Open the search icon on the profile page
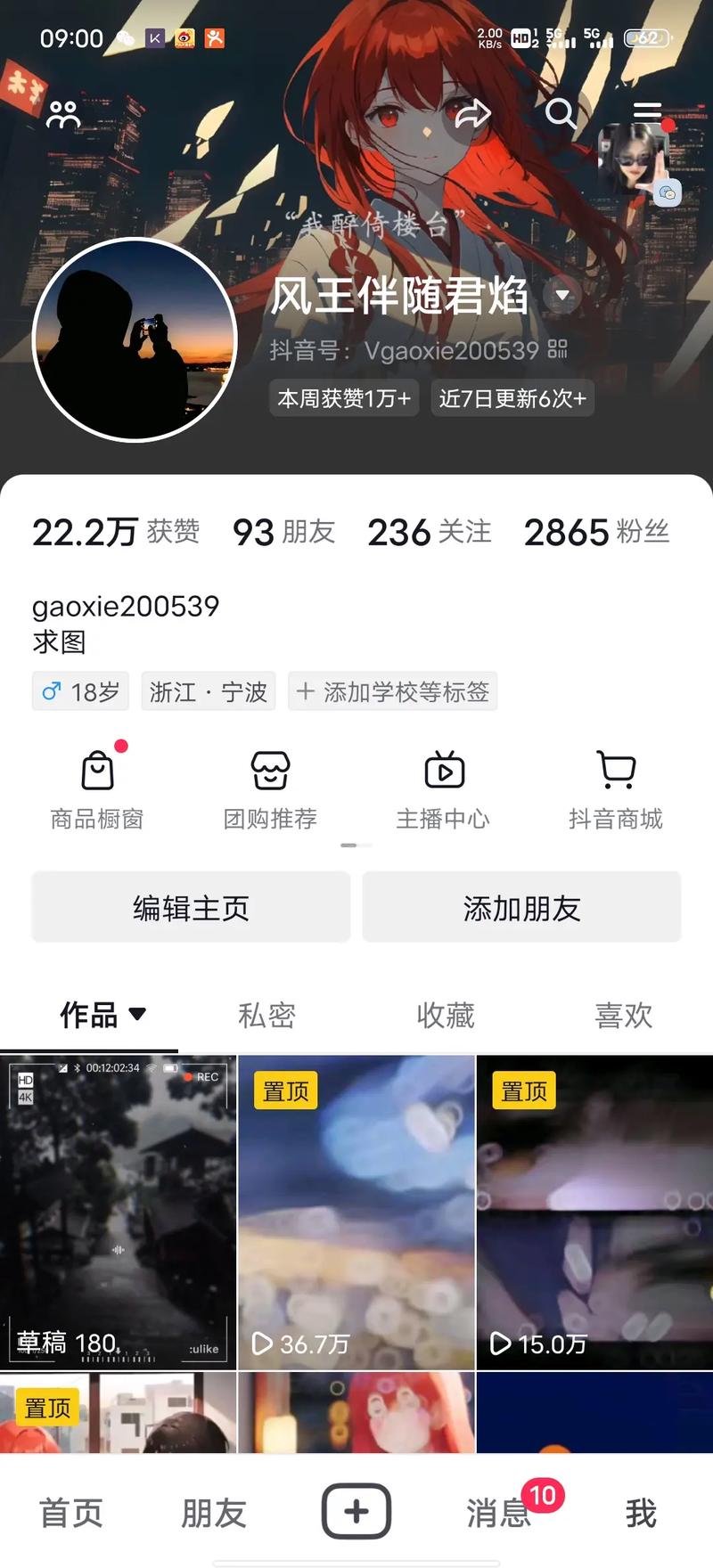713x1568 pixels. tap(561, 114)
